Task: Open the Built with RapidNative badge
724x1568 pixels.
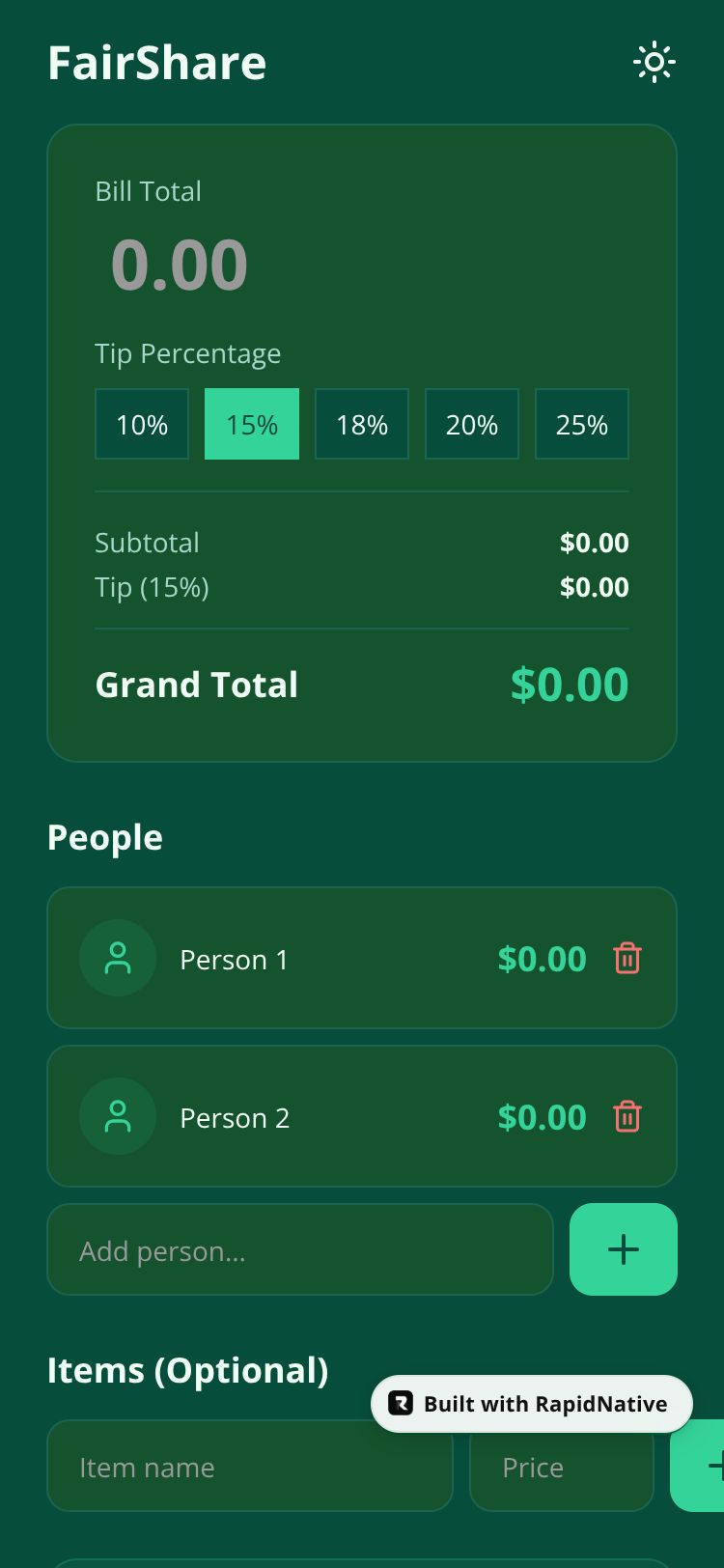Action: click(x=532, y=1404)
